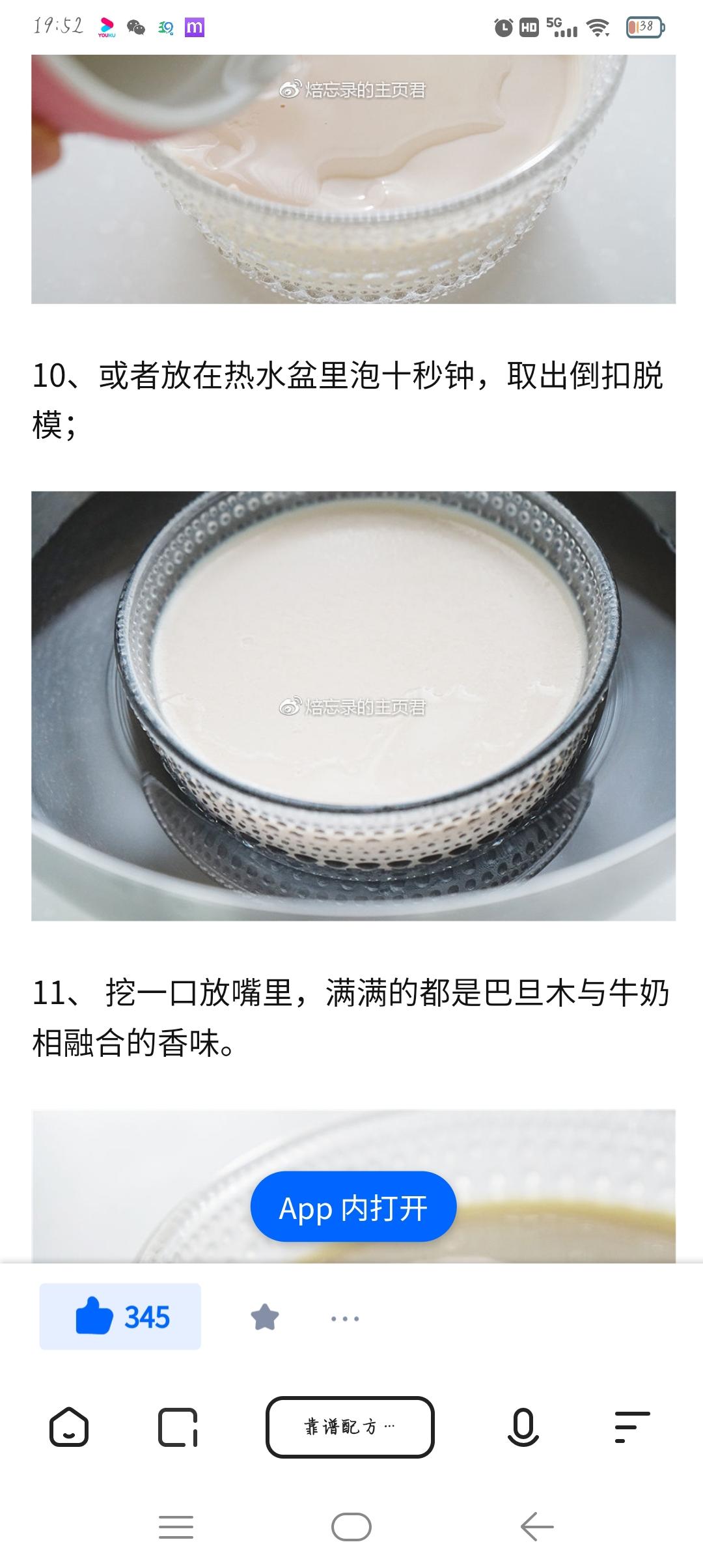
Task: Go to the browser home page
Action: [68, 1427]
